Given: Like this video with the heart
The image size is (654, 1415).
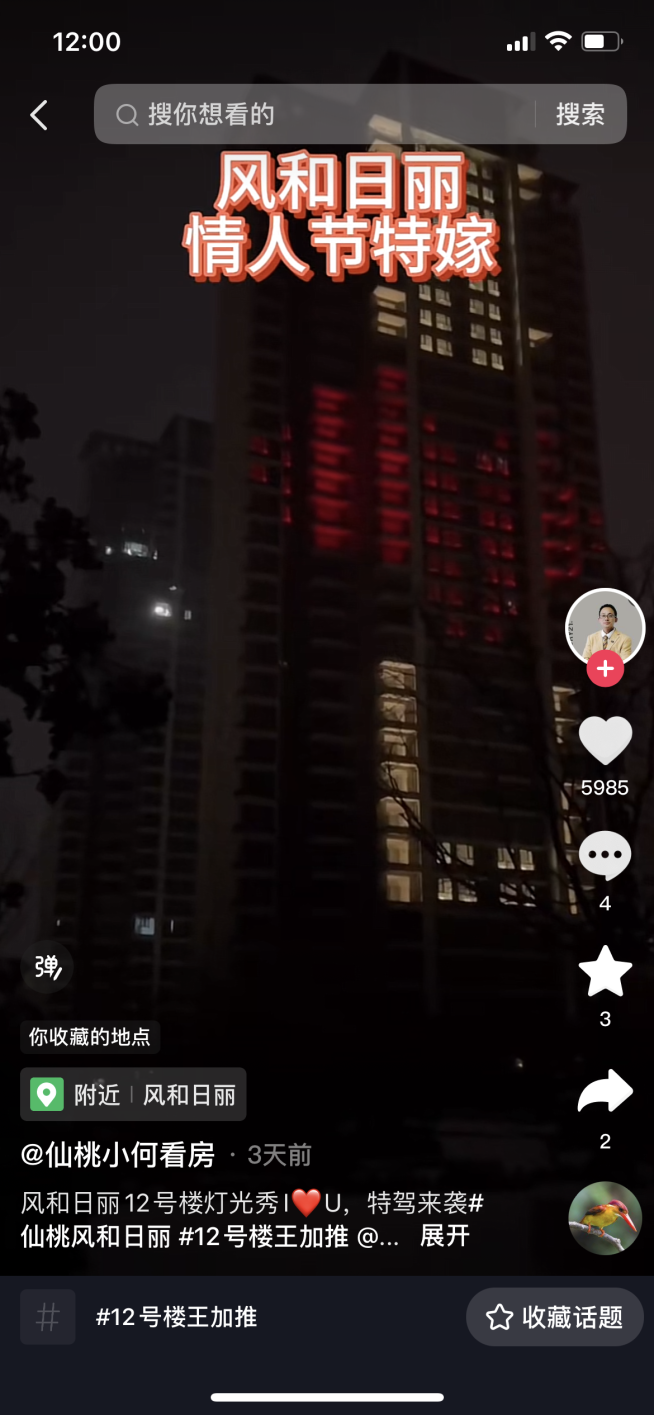Looking at the screenshot, I should point(605,742).
